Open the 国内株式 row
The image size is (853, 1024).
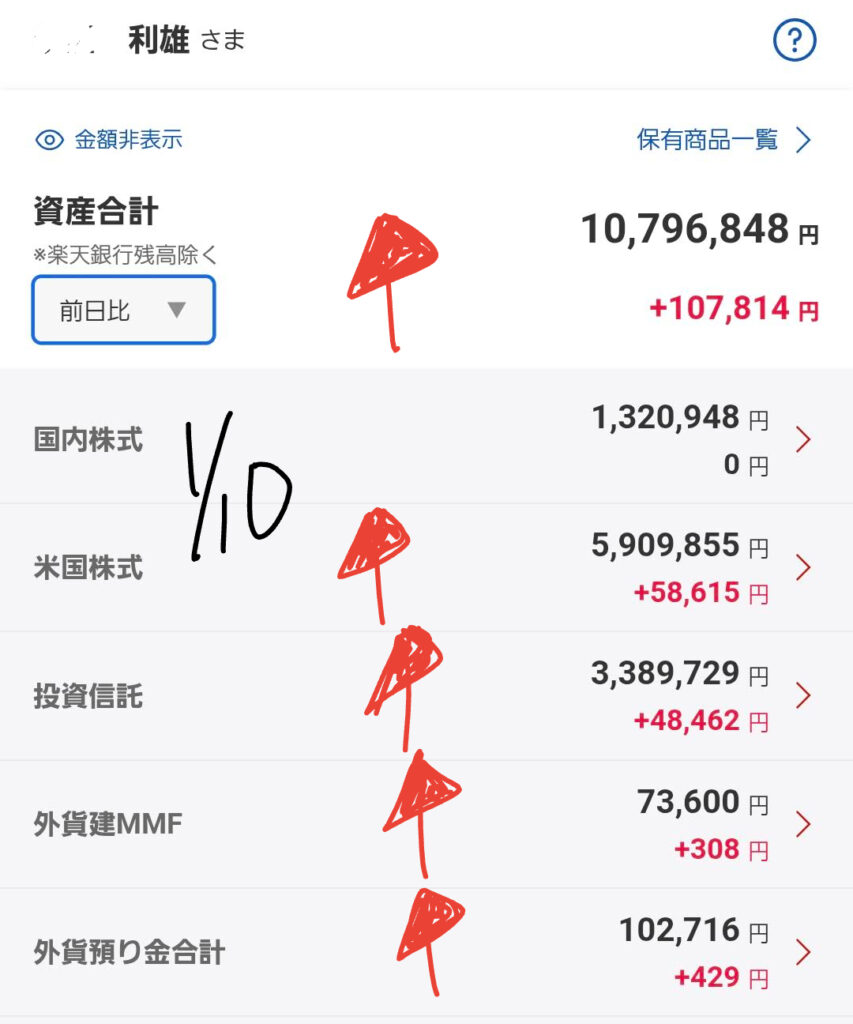coord(426,440)
